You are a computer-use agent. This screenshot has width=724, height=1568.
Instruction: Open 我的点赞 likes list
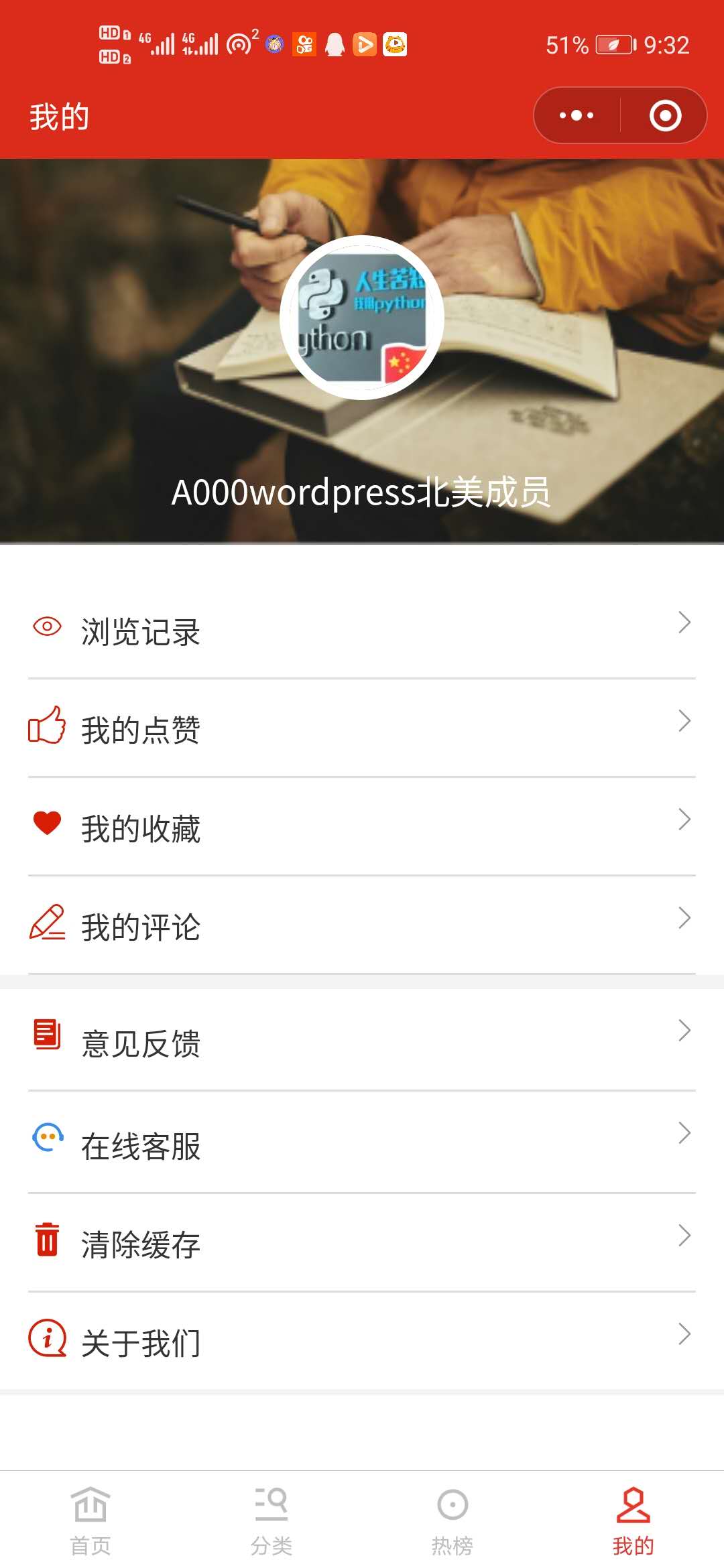(362, 728)
